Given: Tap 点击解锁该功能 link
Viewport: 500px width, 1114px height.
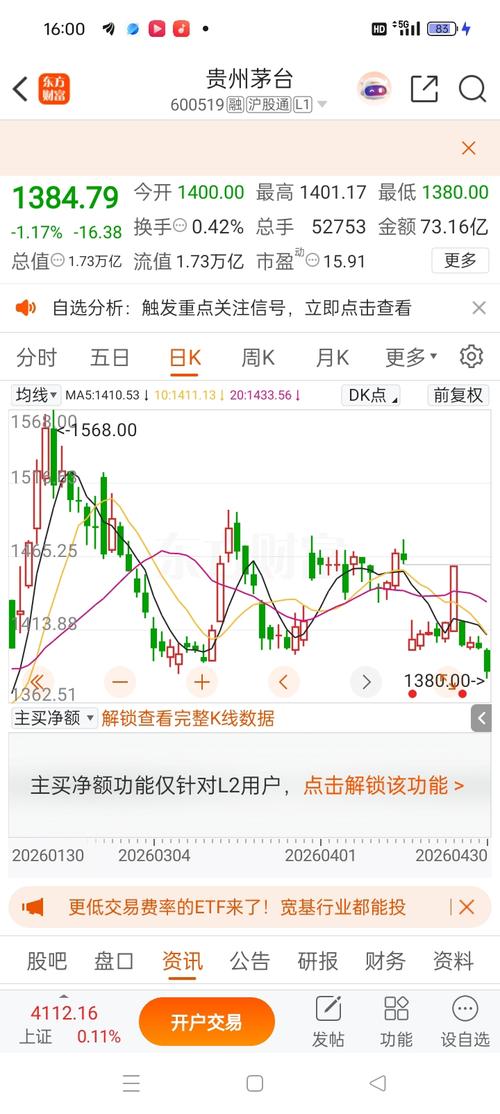Looking at the screenshot, I should click(384, 786).
